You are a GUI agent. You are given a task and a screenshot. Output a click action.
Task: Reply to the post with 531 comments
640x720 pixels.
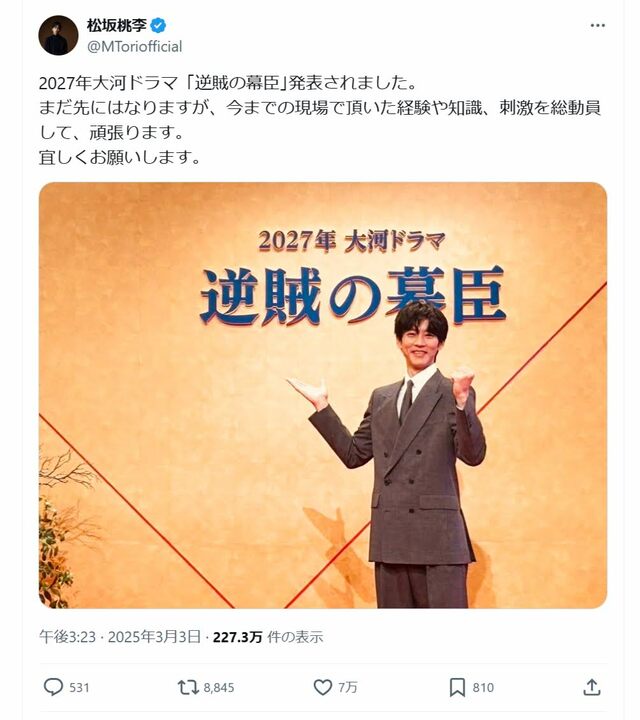point(54,687)
